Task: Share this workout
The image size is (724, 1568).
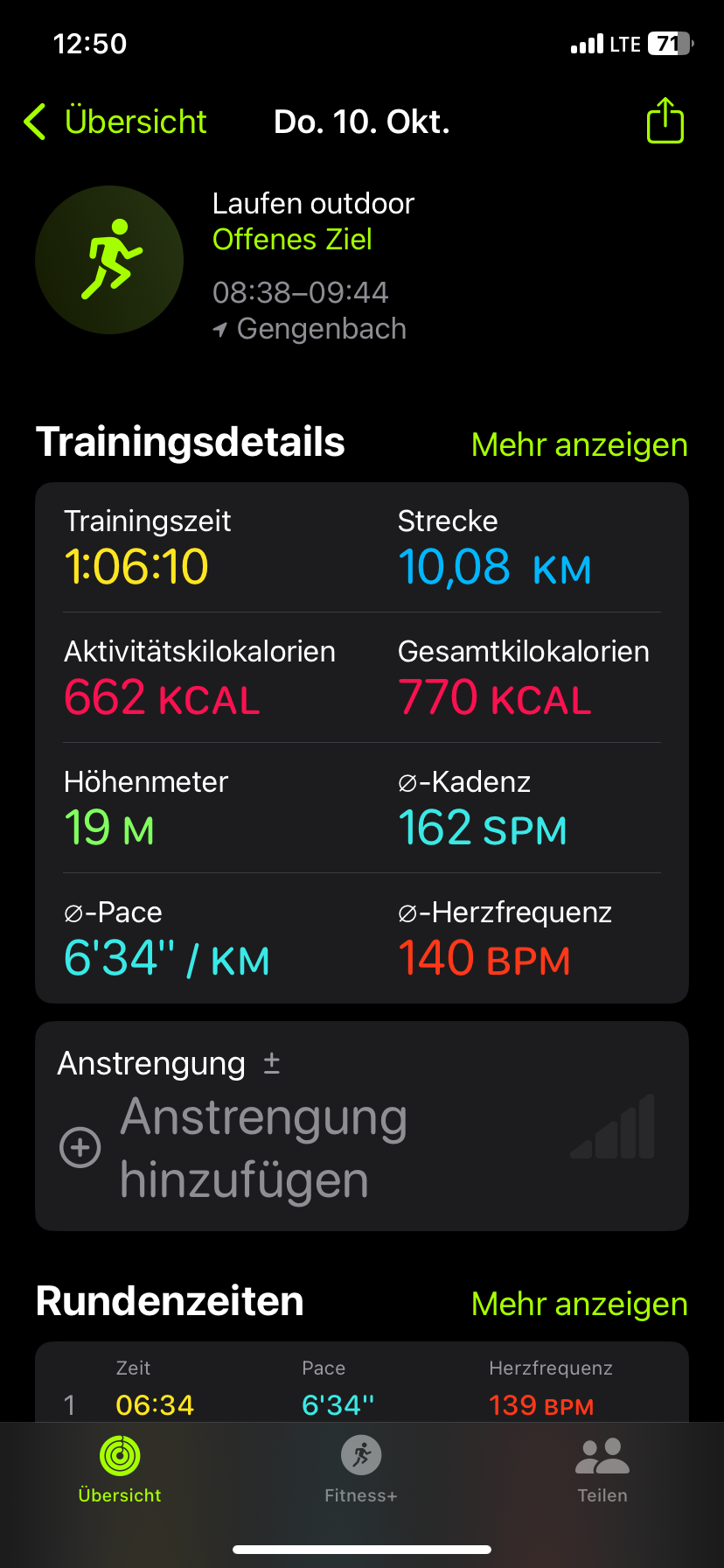Action: coord(665,121)
